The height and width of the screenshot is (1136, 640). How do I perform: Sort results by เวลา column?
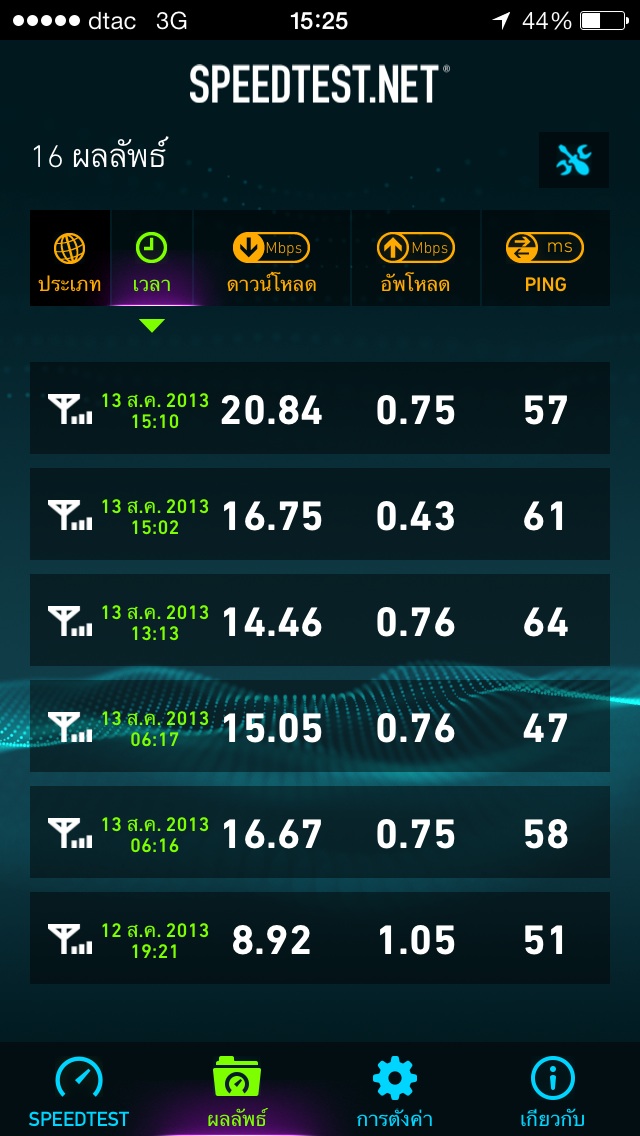coord(151,259)
